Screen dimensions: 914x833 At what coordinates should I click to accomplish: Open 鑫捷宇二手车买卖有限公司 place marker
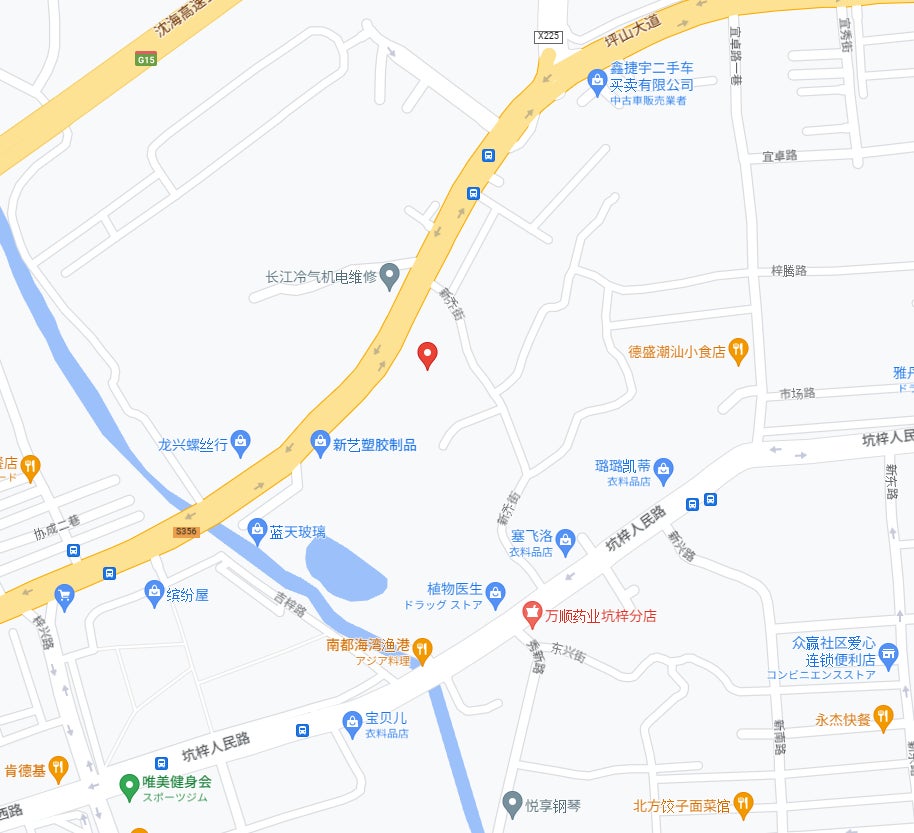(x=597, y=77)
